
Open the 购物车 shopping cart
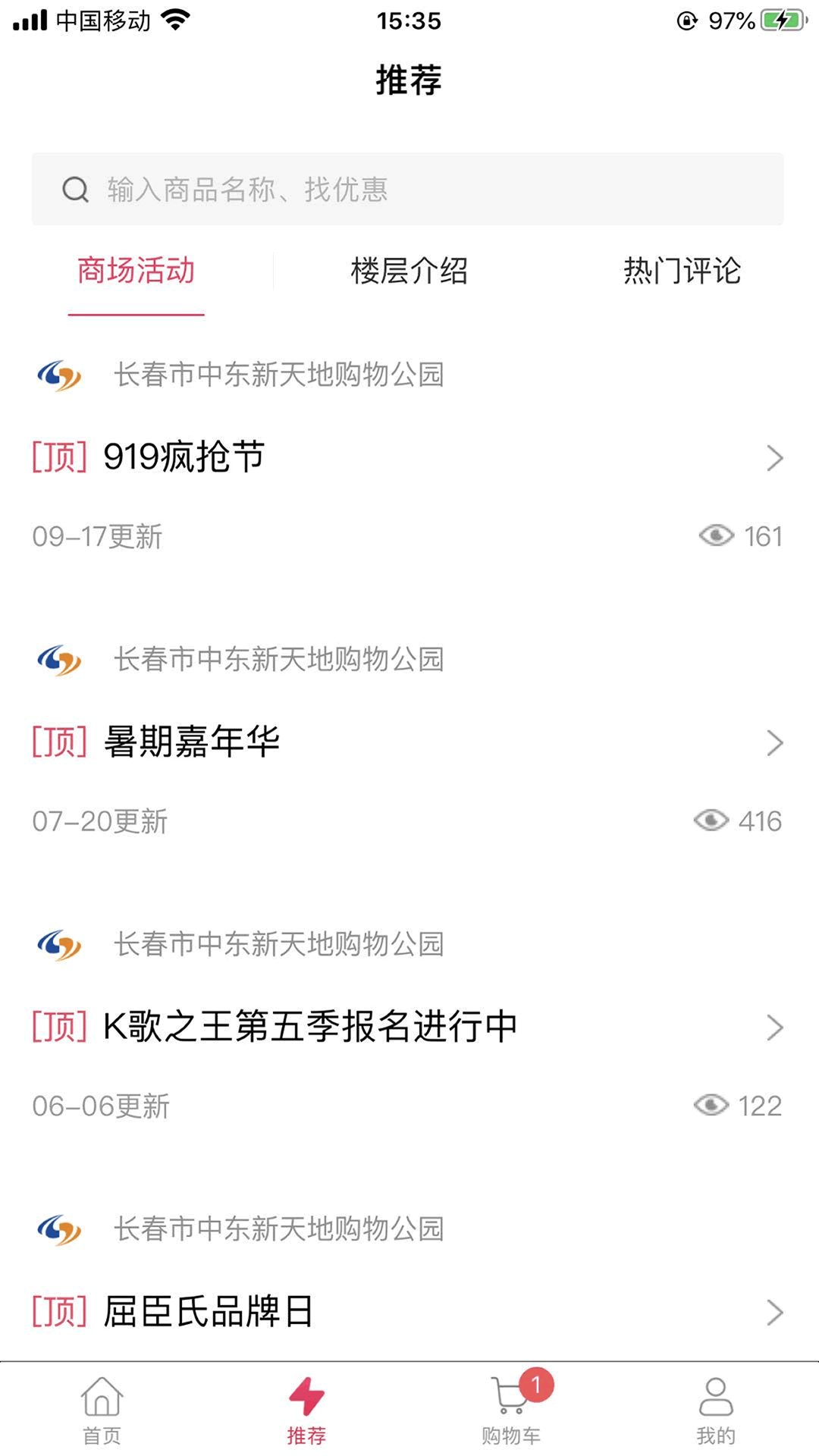[x=511, y=1410]
